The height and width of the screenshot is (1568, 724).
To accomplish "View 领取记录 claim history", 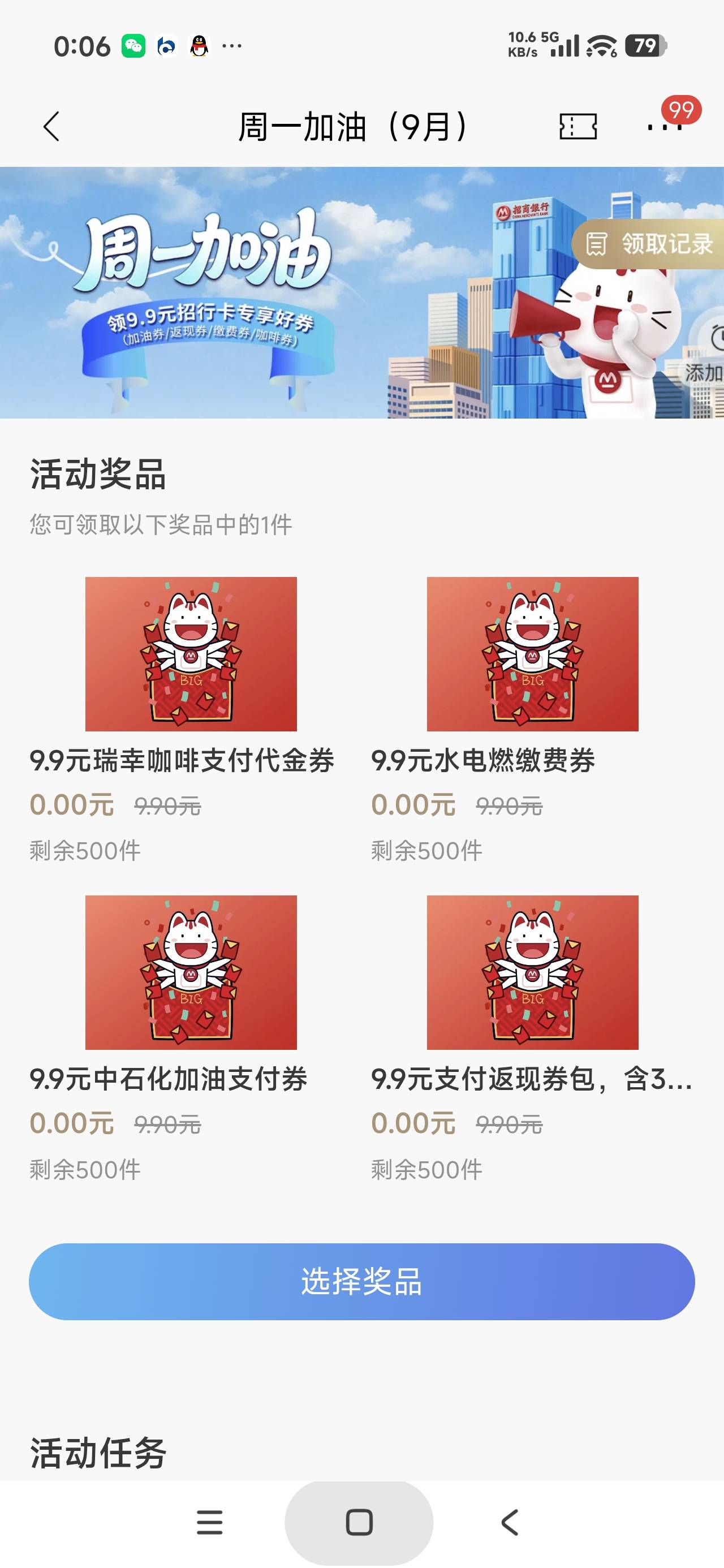I will pyautogui.click(x=648, y=244).
